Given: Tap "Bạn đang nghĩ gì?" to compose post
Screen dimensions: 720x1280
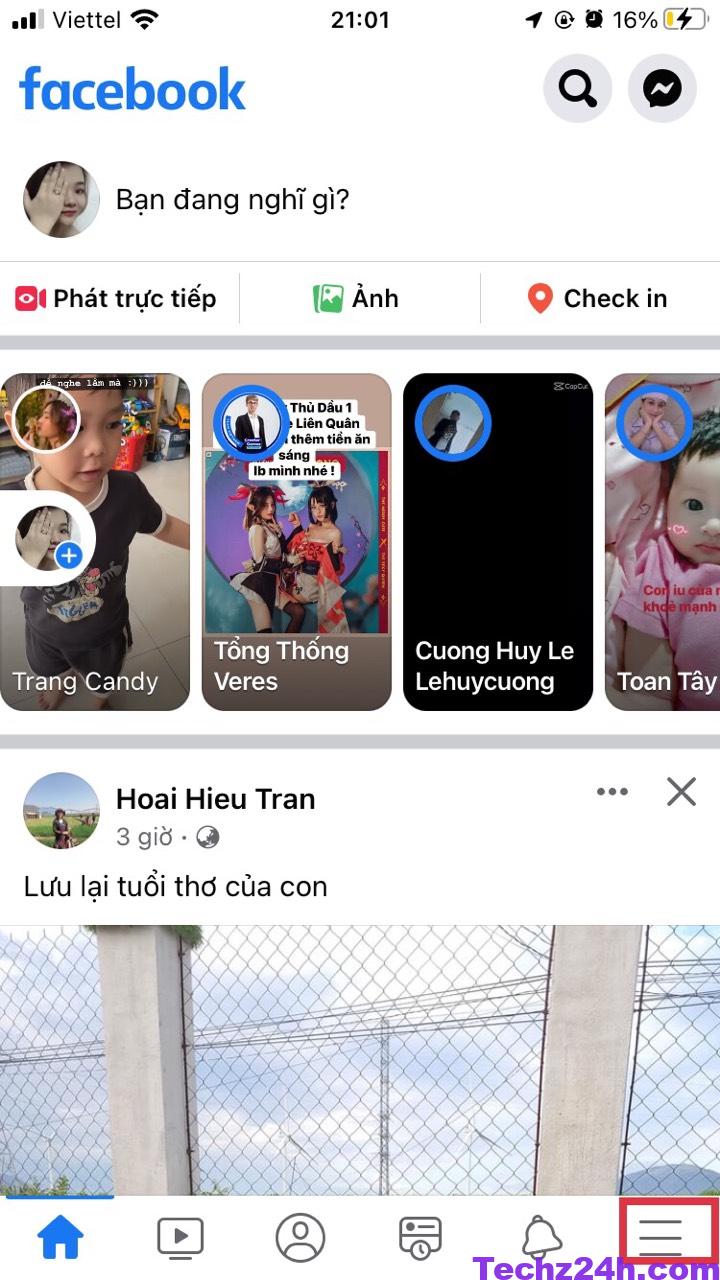Looking at the screenshot, I should pos(232,199).
